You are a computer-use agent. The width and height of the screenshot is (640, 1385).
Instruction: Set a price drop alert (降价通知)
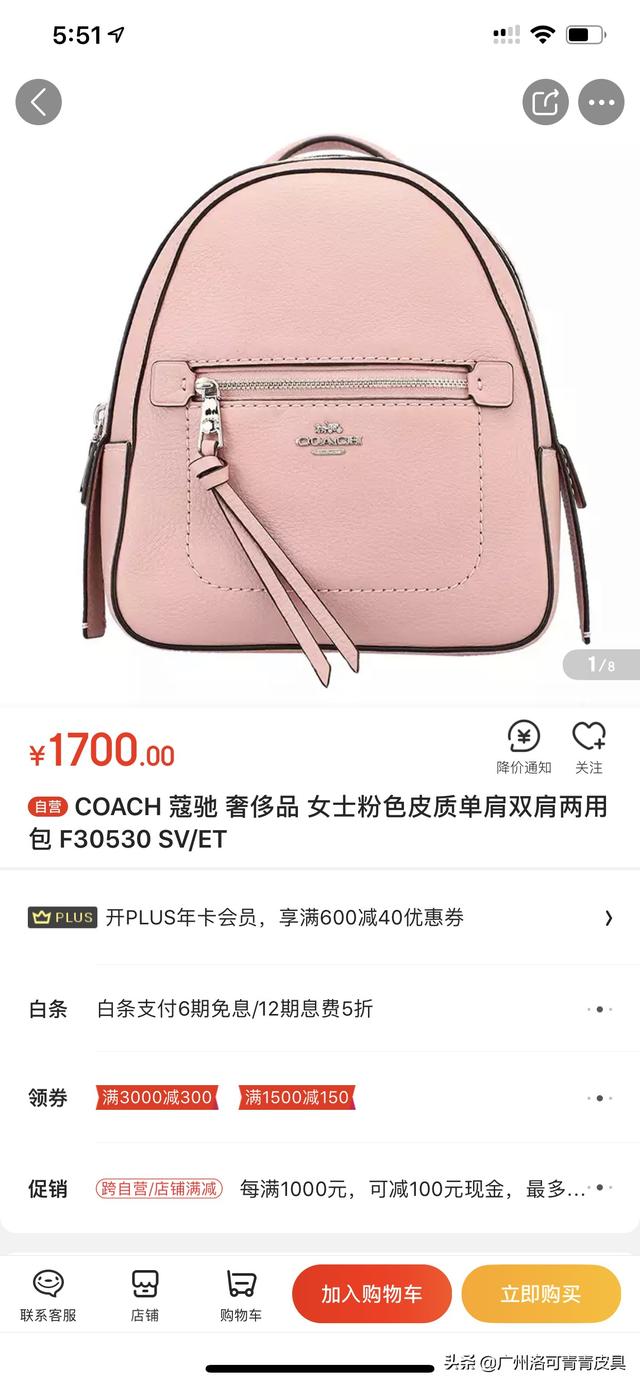coord(524,747)
